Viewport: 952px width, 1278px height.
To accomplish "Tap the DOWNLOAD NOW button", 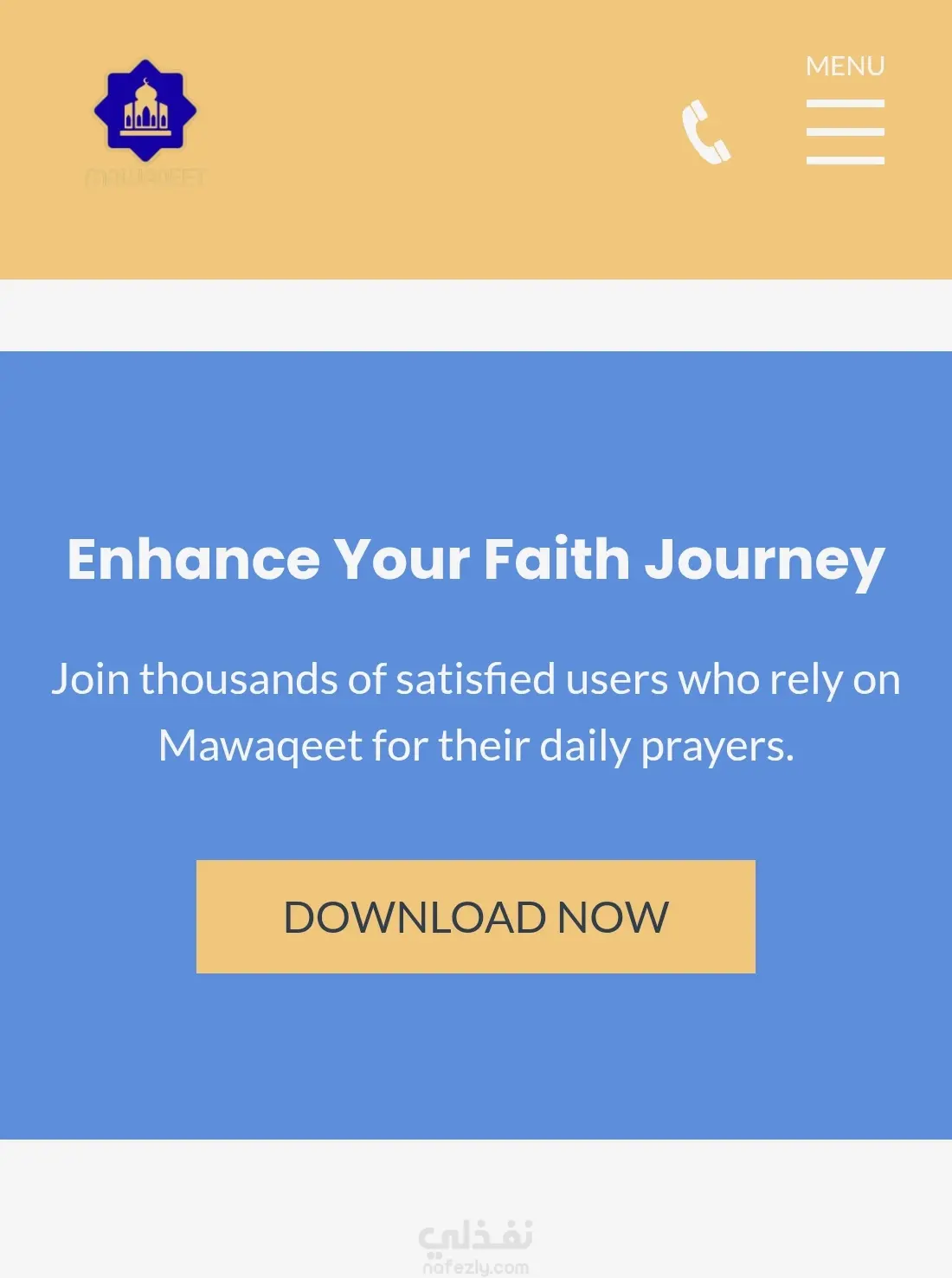I will coord(476,916).
